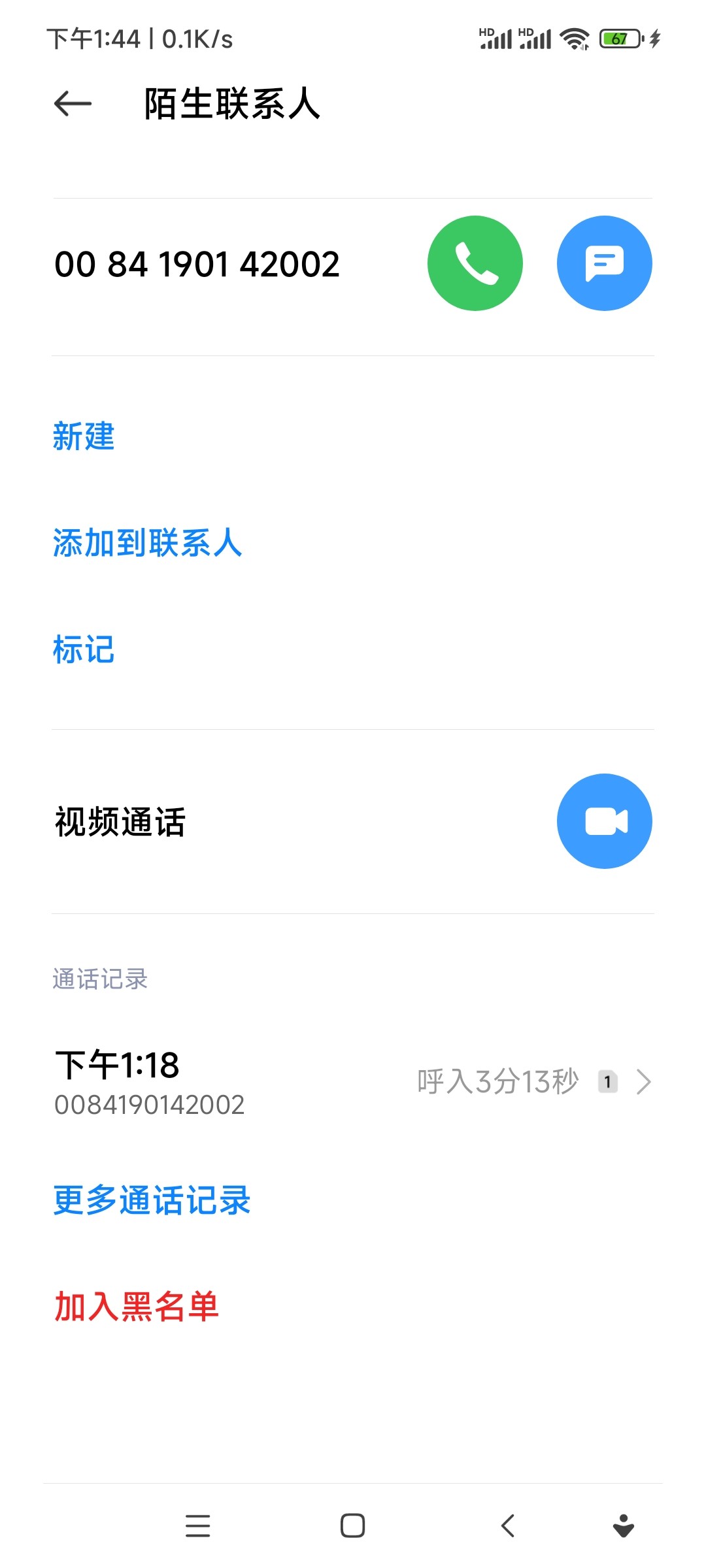706x1568 pixels.
Task: Call 00 84 1901 42002
Action: pos(475,263)
